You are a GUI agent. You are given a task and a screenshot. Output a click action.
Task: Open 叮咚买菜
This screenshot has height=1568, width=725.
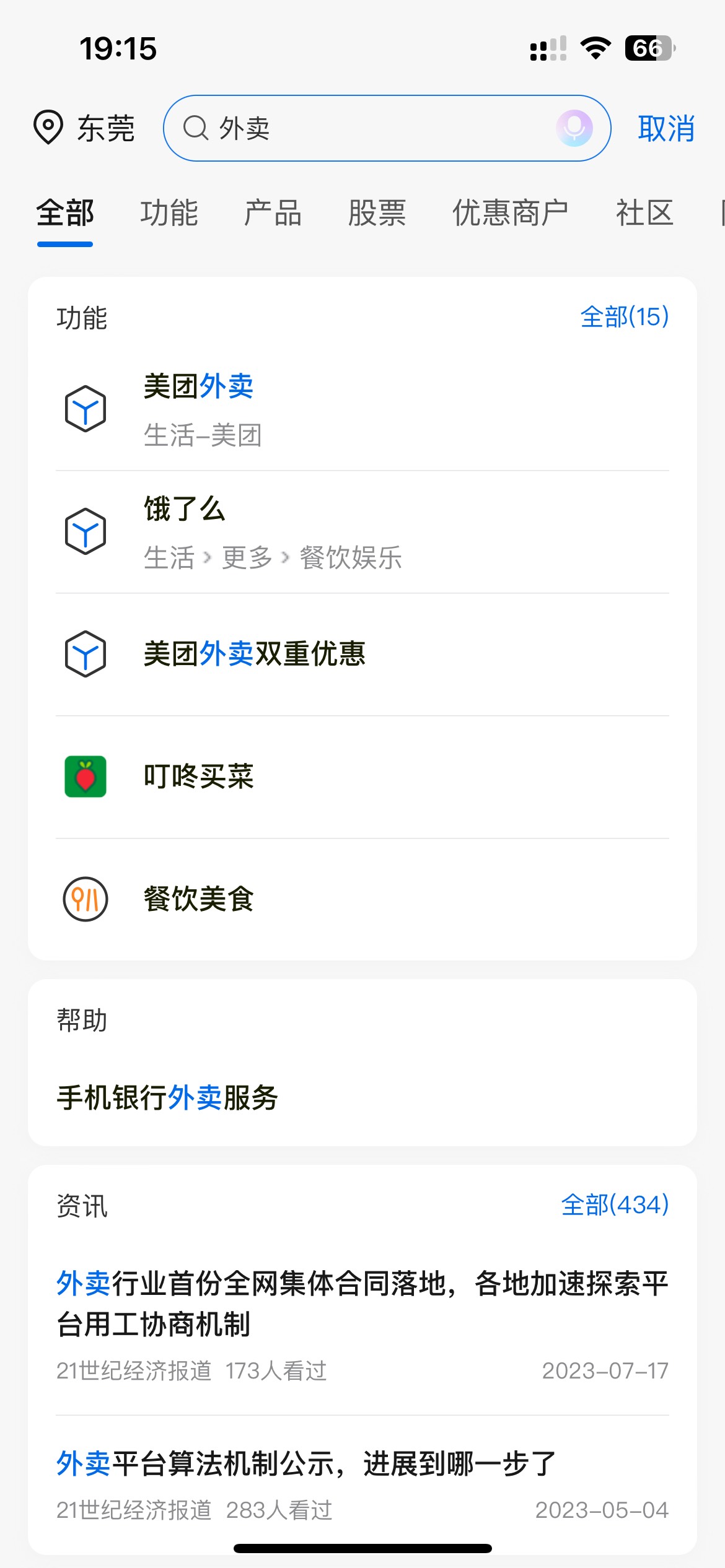362,777
